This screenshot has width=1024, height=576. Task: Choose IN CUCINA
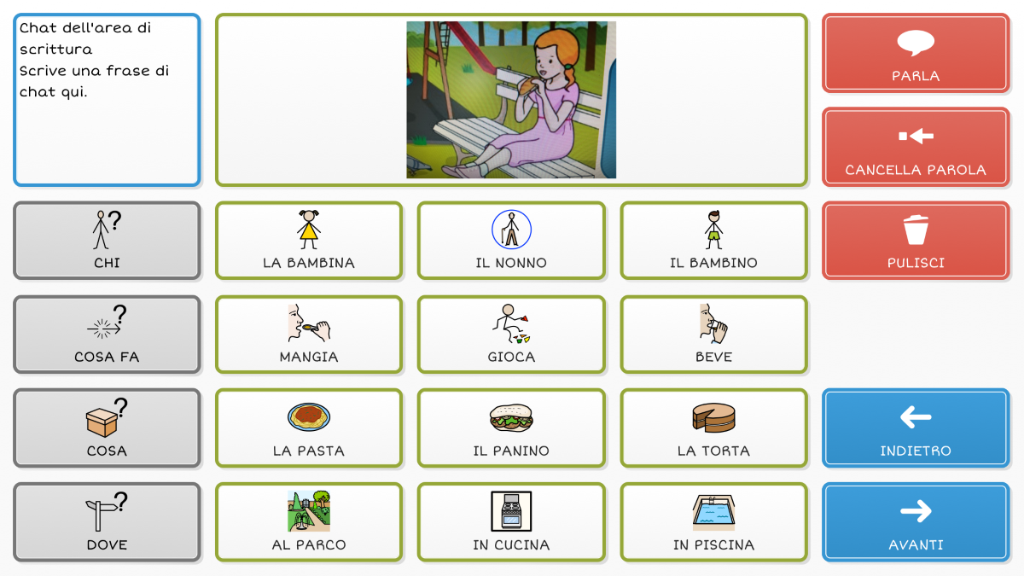[x=511, y=521]
